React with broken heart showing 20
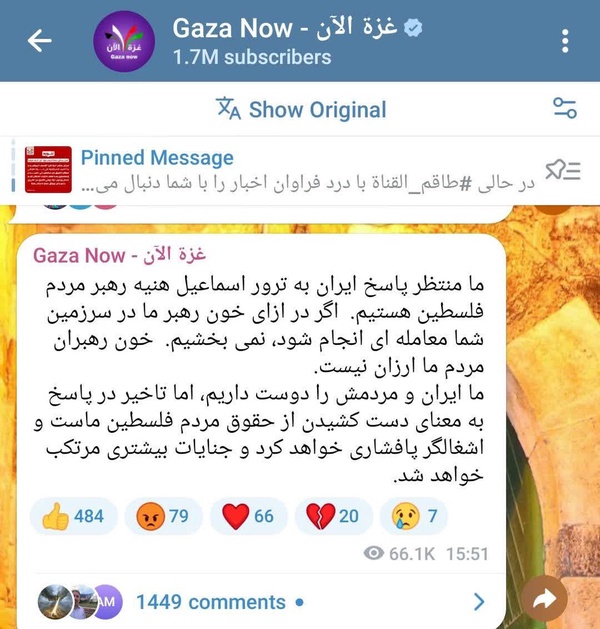Screen dimensions: 600x629 tap(334, 516)
